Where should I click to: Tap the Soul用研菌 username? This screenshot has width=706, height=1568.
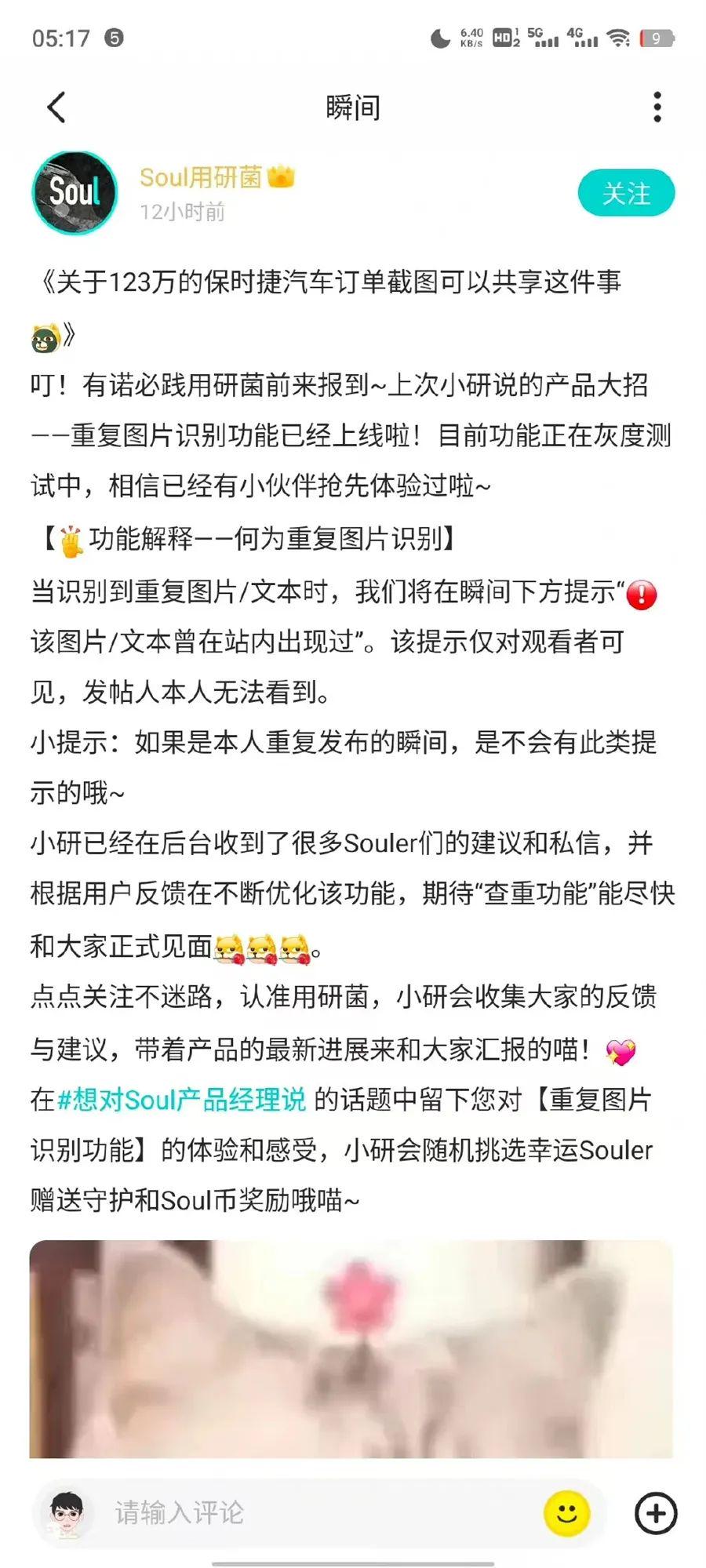[201, 177]
